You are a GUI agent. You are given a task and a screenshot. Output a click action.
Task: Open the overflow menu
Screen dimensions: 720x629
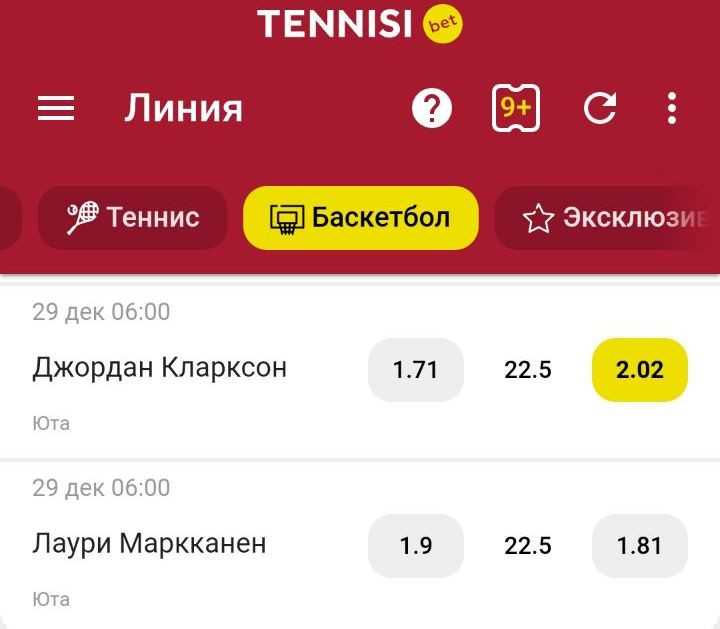[672, 108]
